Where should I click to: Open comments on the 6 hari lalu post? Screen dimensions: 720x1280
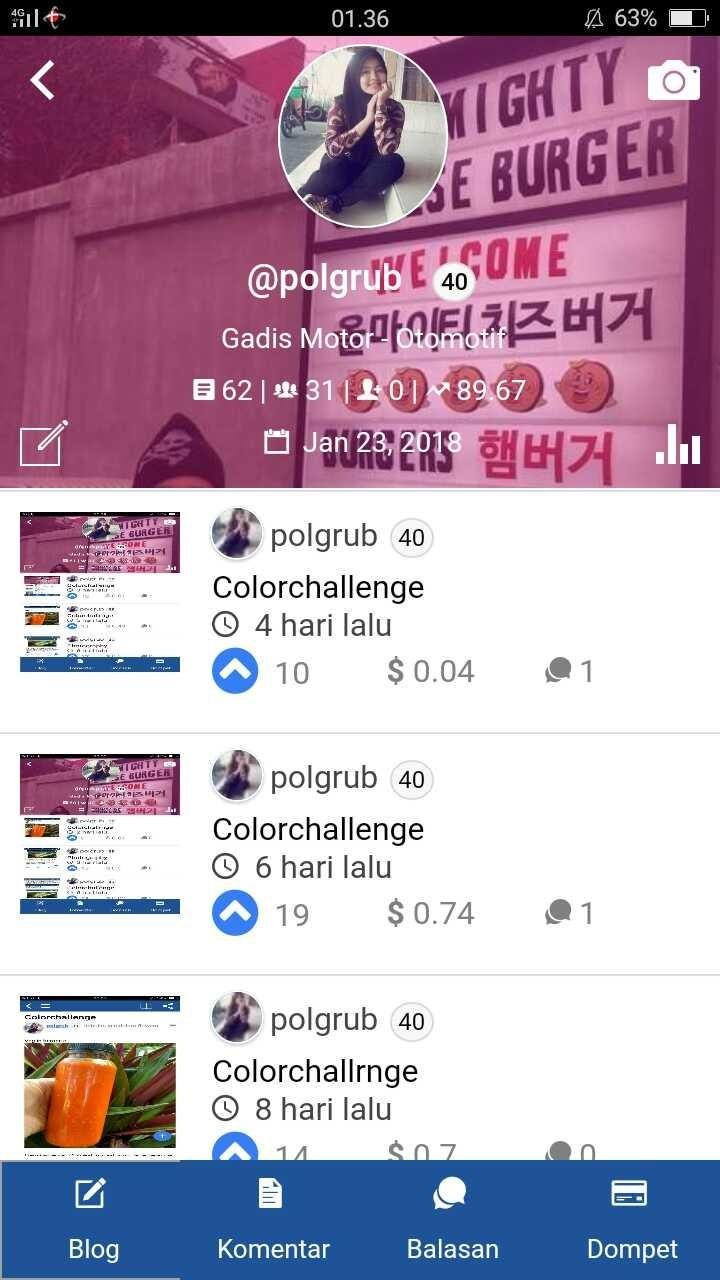pos(569,913)
